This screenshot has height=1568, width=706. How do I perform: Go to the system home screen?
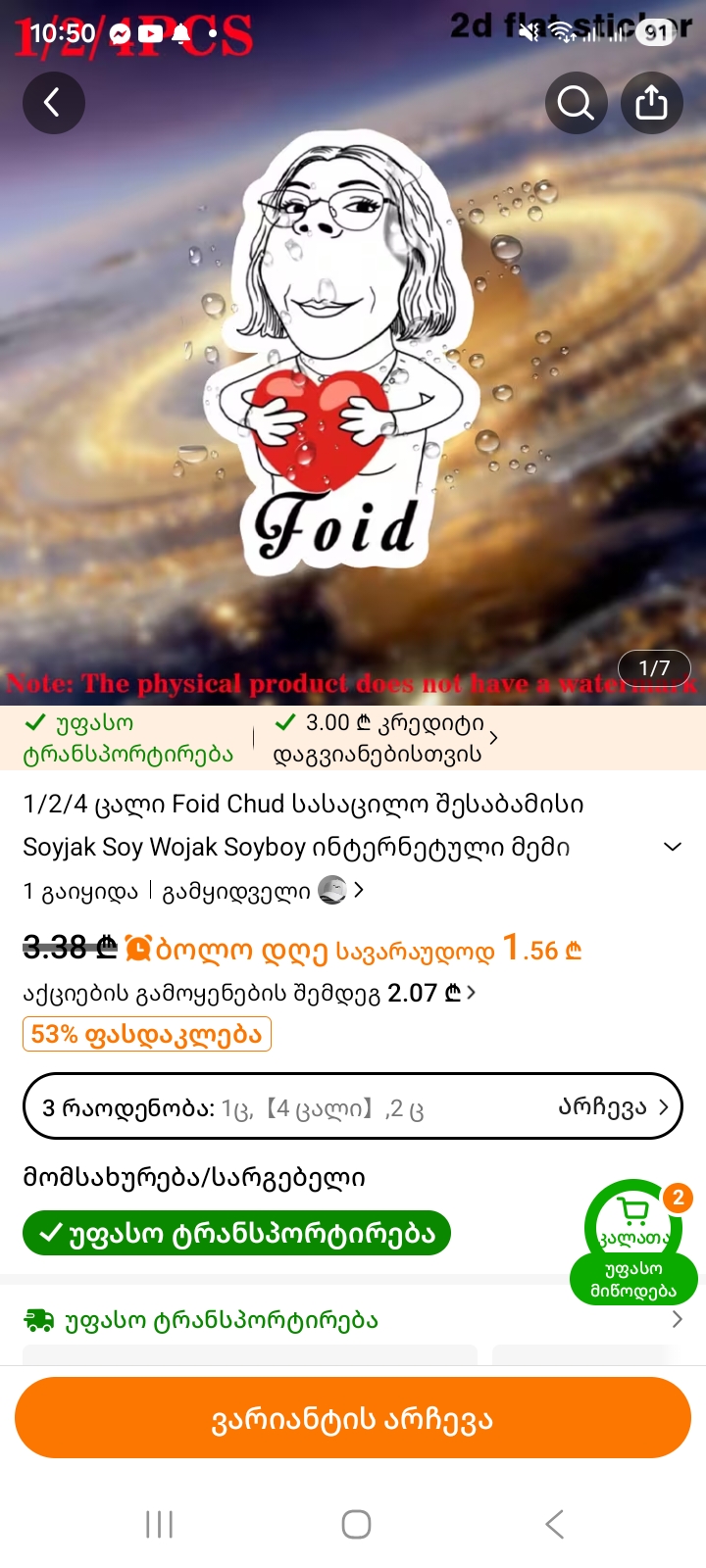click(356, 1524)
